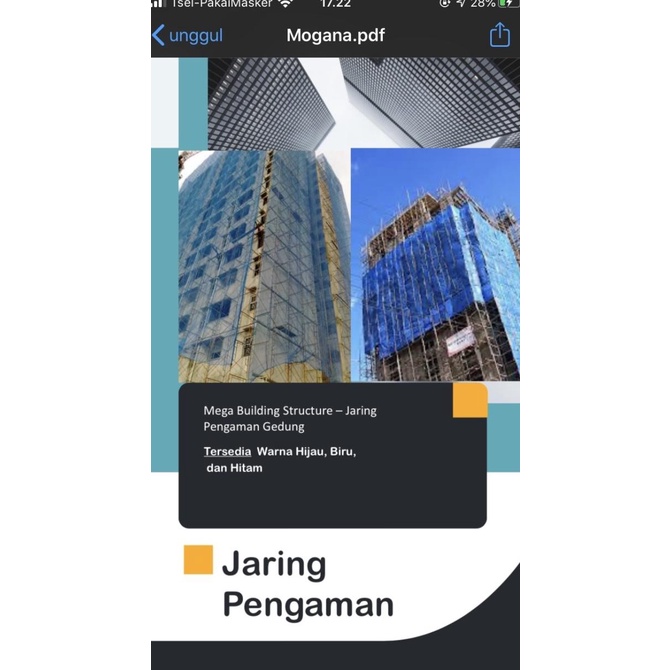Go back to unggul
670x670 pixels.
187,36
